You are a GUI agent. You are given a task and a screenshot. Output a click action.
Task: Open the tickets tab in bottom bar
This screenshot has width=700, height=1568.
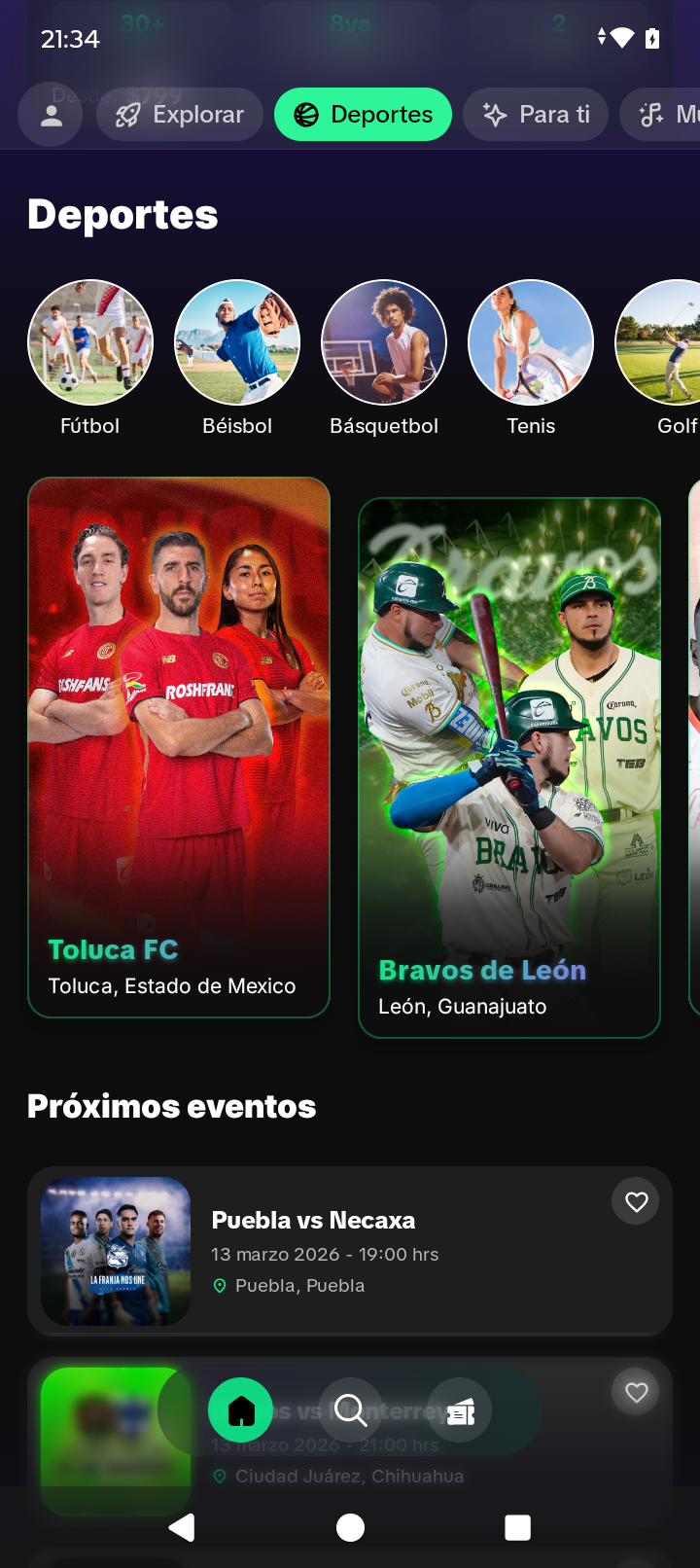click(x=460, y=1410)
